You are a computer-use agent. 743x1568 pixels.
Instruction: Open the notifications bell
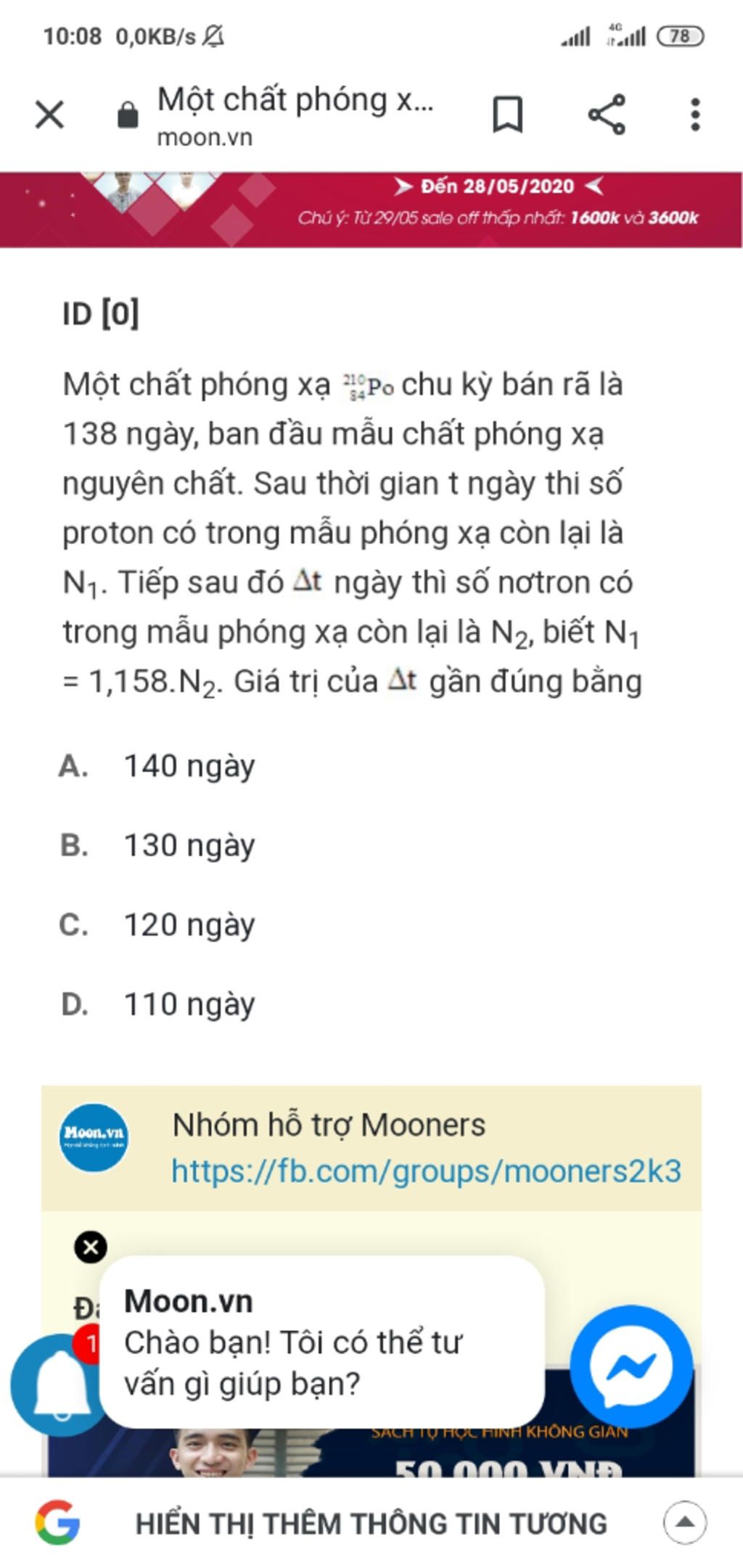[59, 1385]
